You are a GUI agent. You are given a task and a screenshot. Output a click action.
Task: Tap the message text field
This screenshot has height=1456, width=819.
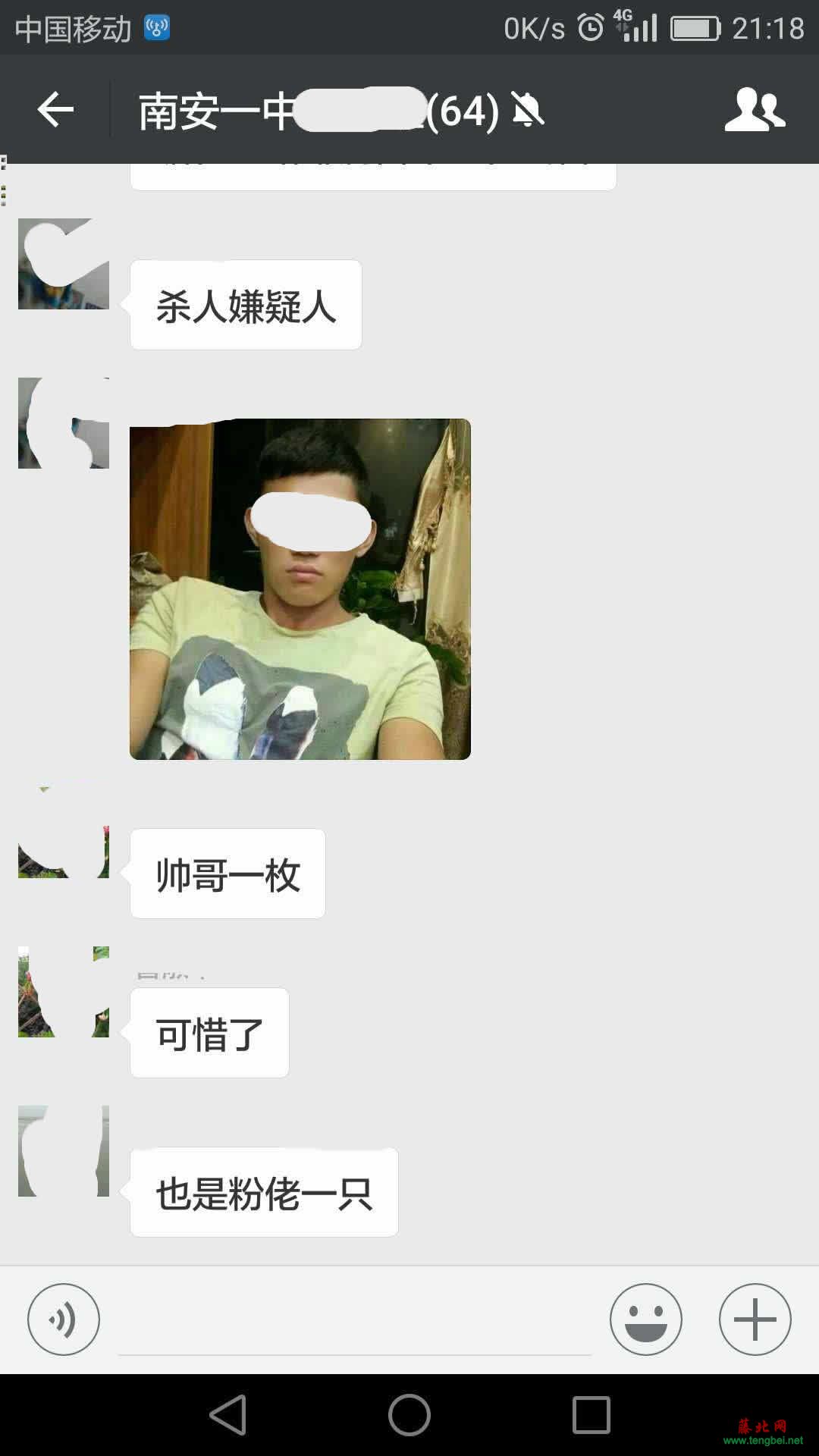[x=354, y=1323]
